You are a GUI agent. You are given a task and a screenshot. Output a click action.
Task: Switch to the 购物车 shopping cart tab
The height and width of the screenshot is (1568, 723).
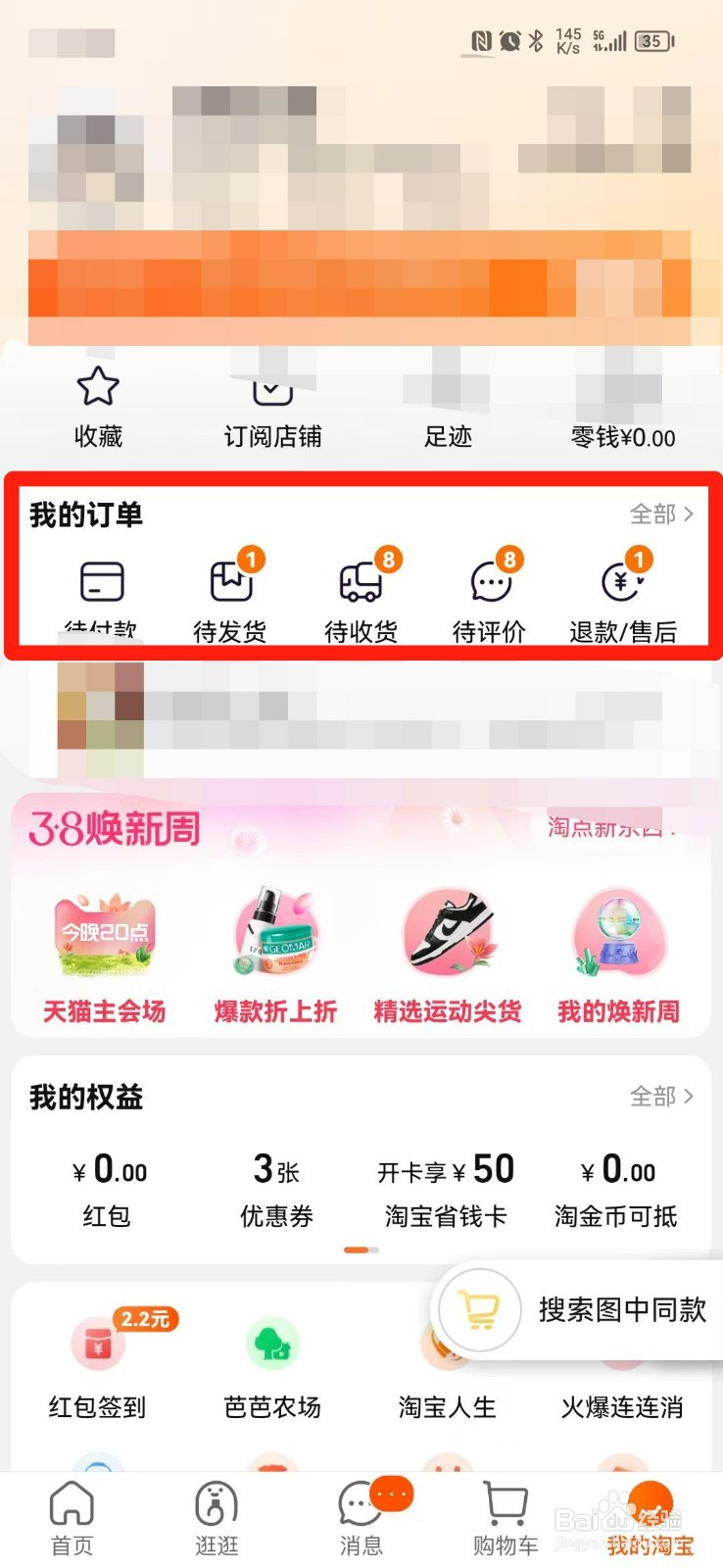504,1514
